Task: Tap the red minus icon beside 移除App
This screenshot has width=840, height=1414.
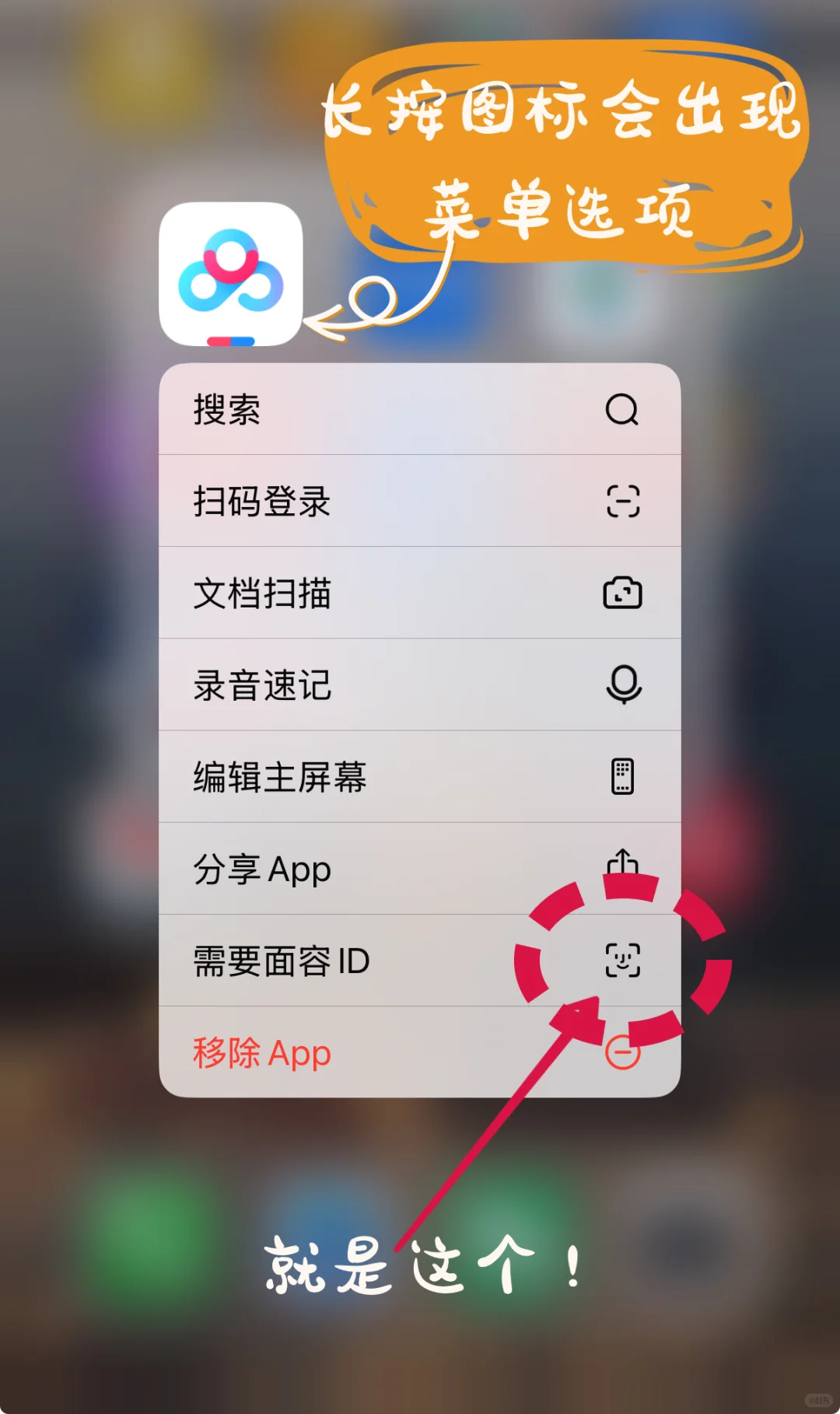Action: (624, 1052)
